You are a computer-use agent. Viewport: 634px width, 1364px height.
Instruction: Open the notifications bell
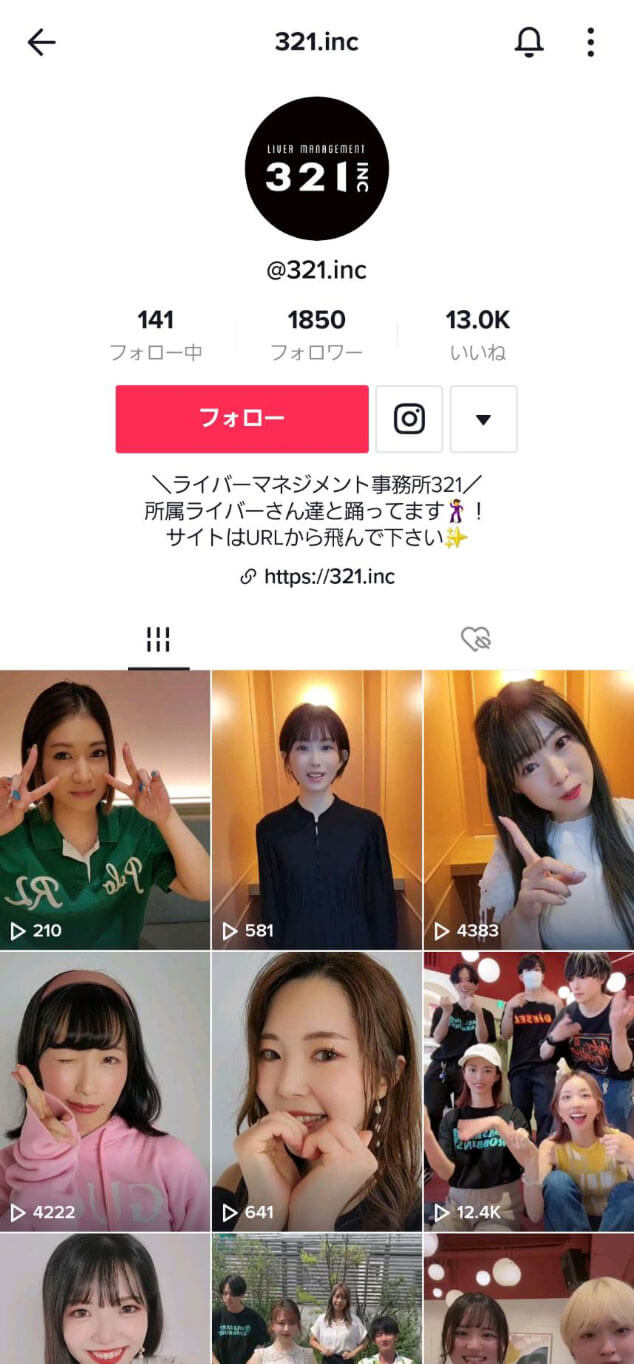[x=529, y=42]
